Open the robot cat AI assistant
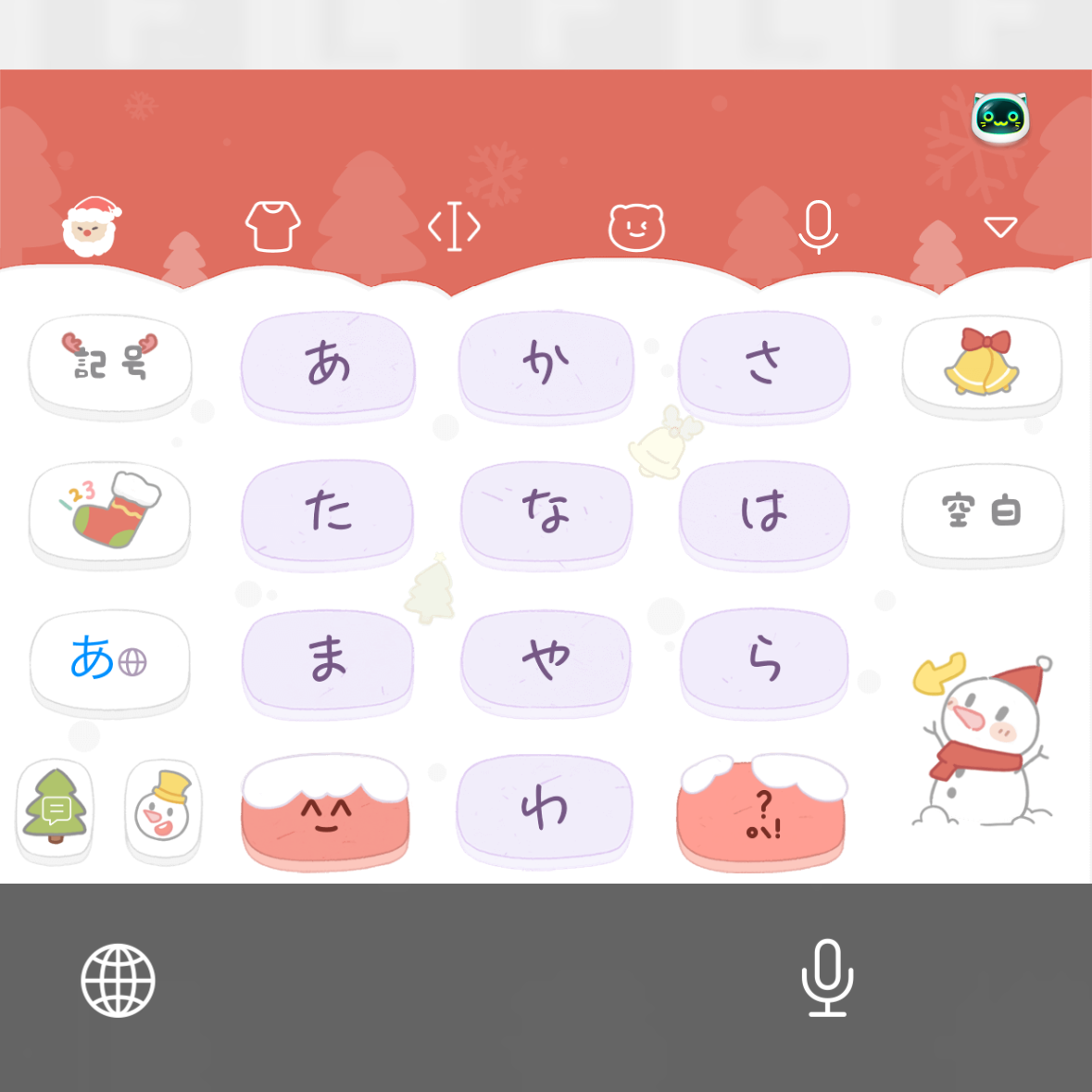1092x1092 pixels. click(999, 119)
